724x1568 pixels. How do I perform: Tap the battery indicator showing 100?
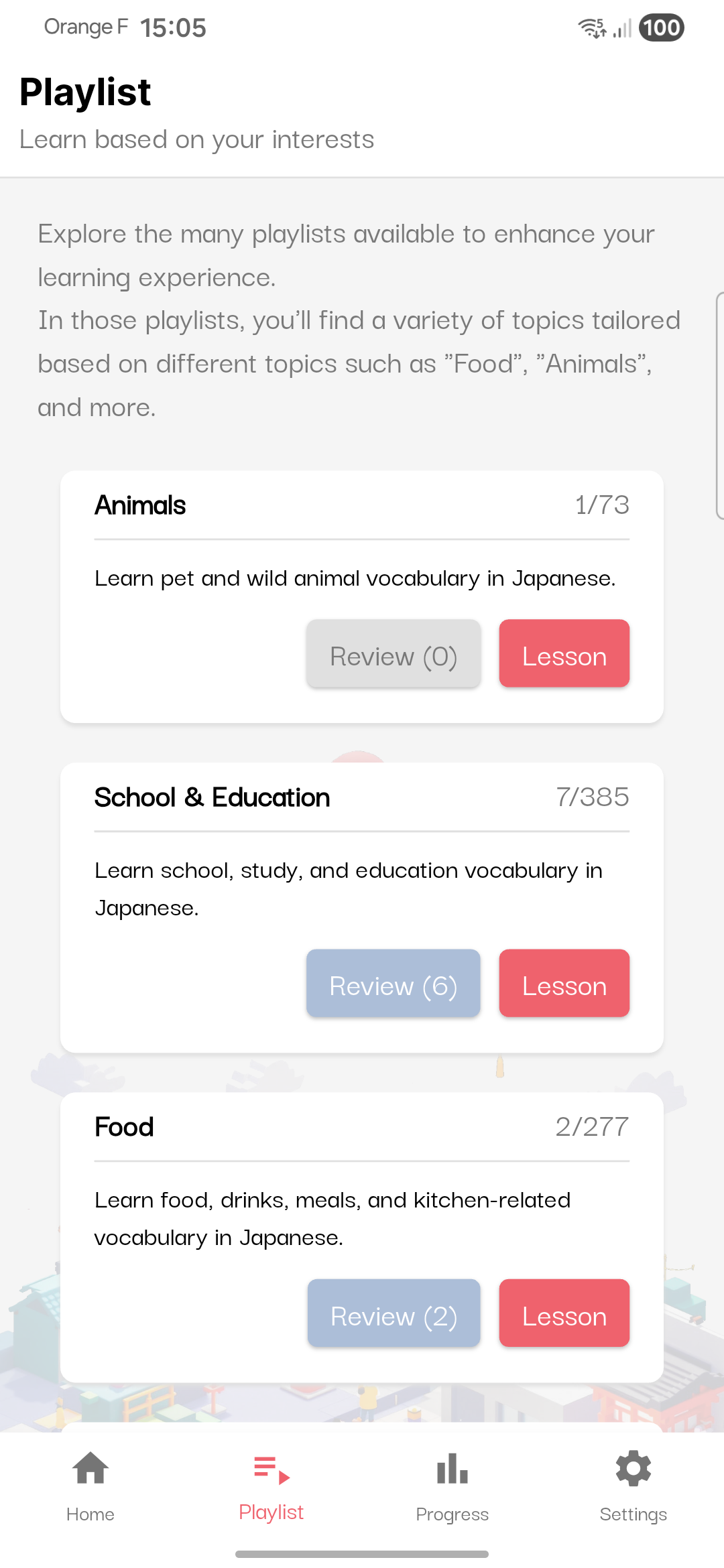[661, 27]
